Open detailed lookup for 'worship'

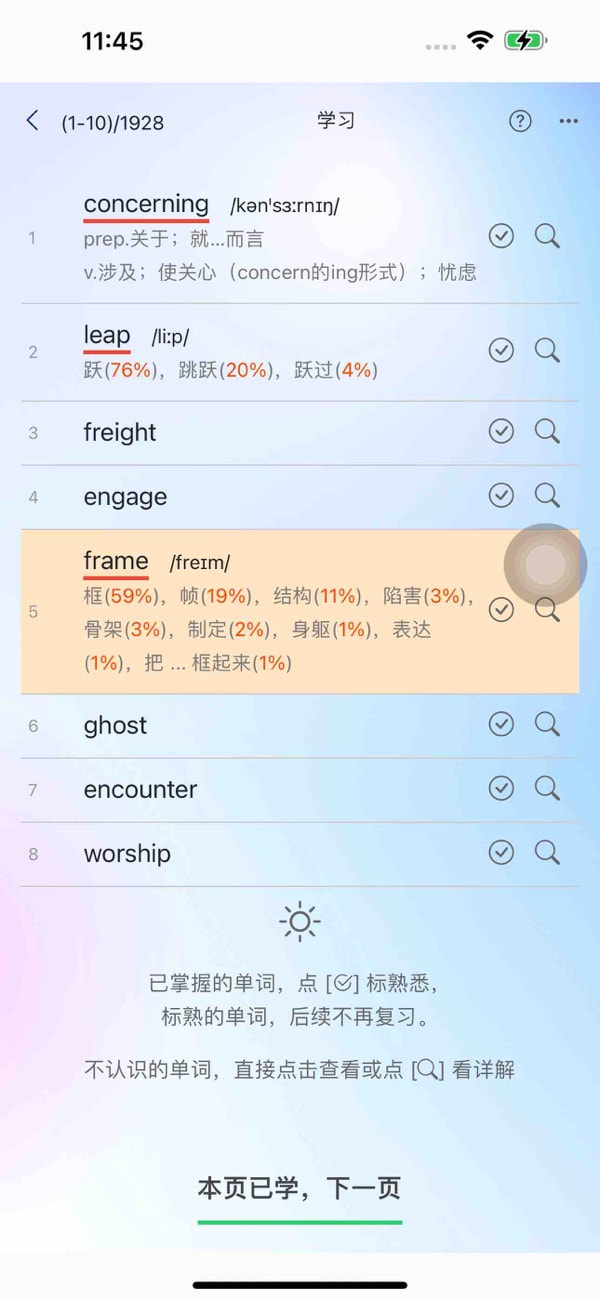pos(547,852)
